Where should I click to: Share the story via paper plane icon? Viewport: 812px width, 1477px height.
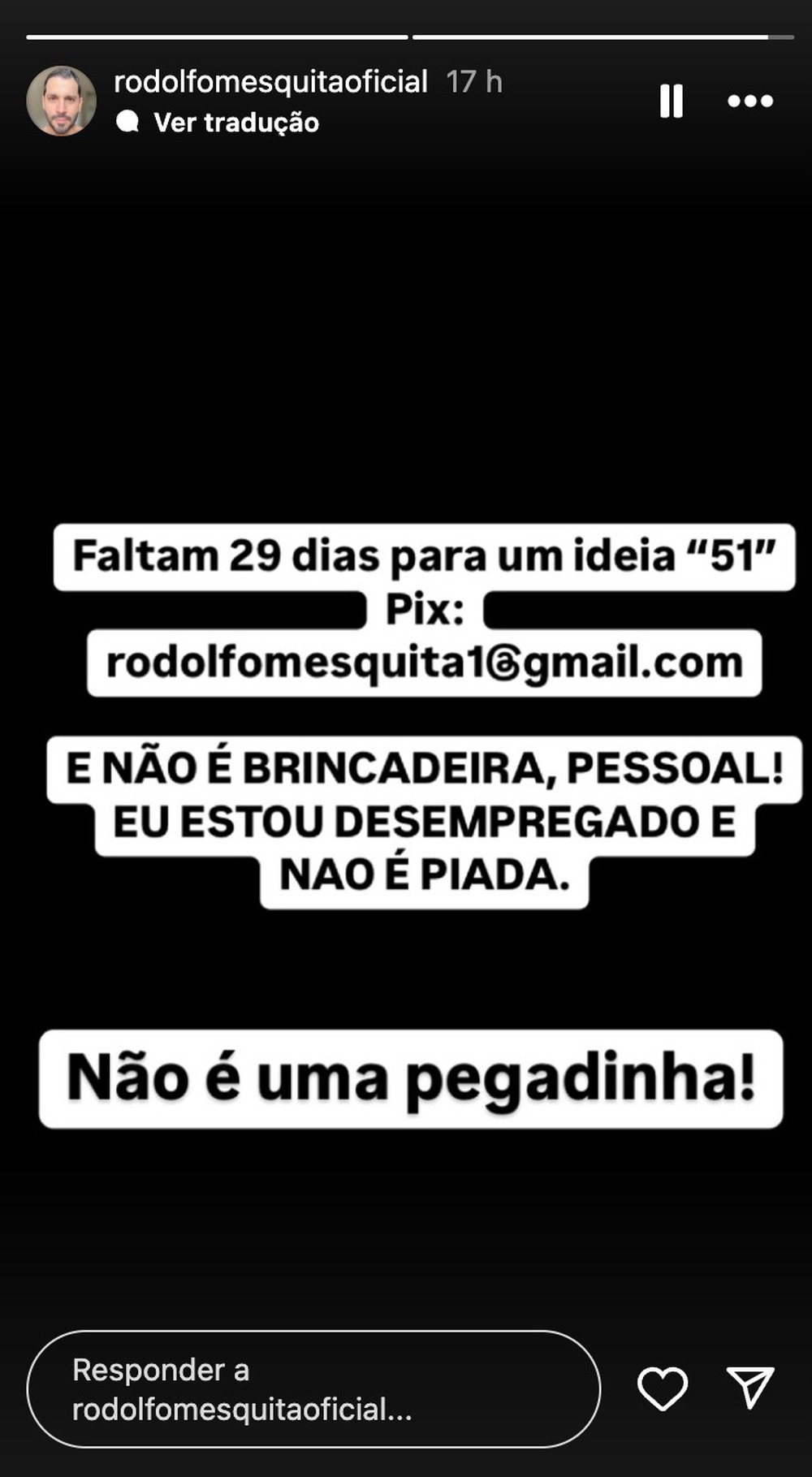pyautogui.click(x=749, y=1387)
